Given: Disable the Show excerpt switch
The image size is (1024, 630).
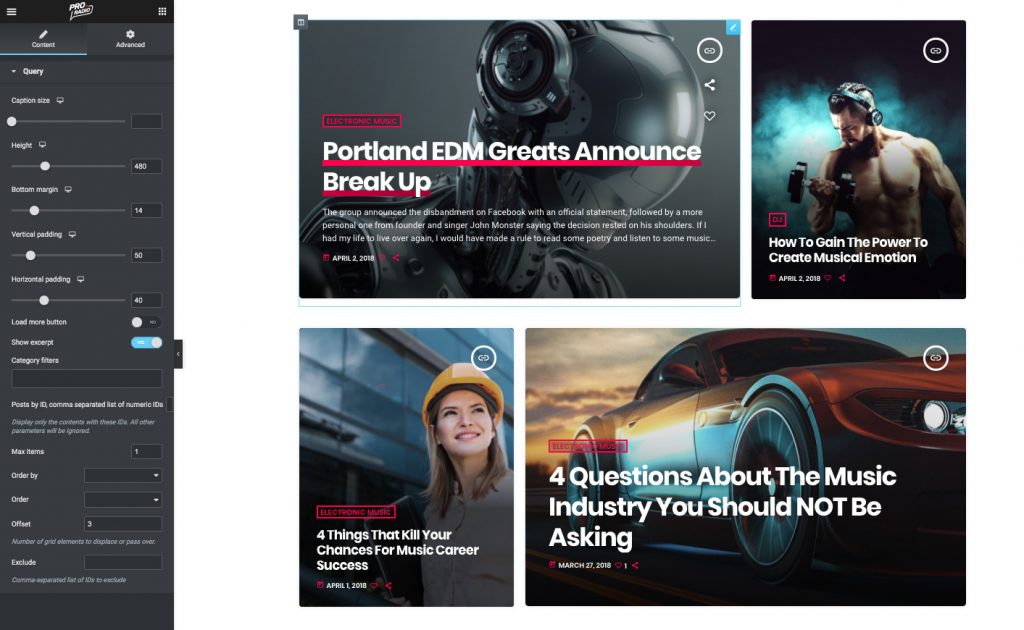Looking at the screenshot, I should click(x=146, y=342).
